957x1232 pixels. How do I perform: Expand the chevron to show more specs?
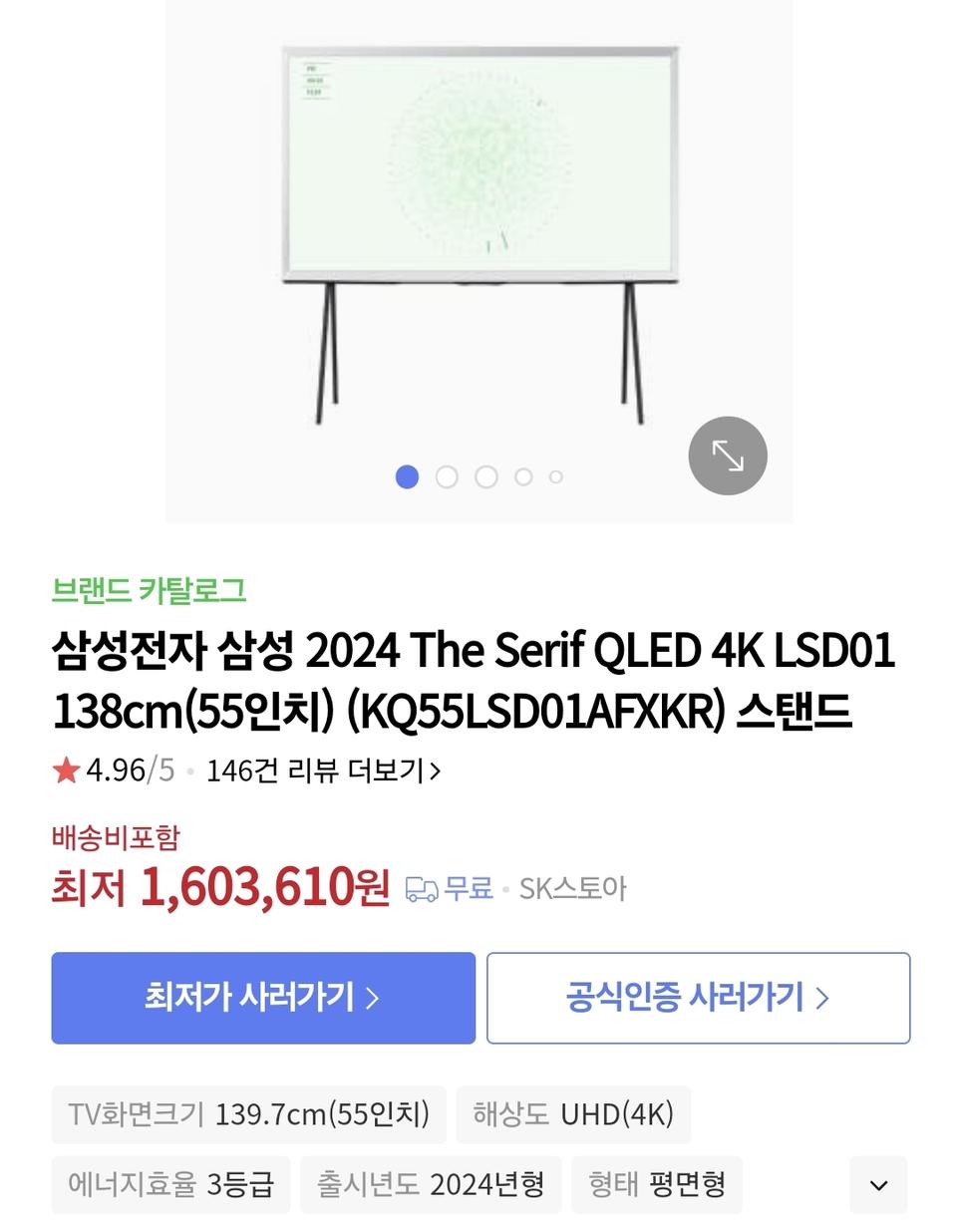point(877,1185)
